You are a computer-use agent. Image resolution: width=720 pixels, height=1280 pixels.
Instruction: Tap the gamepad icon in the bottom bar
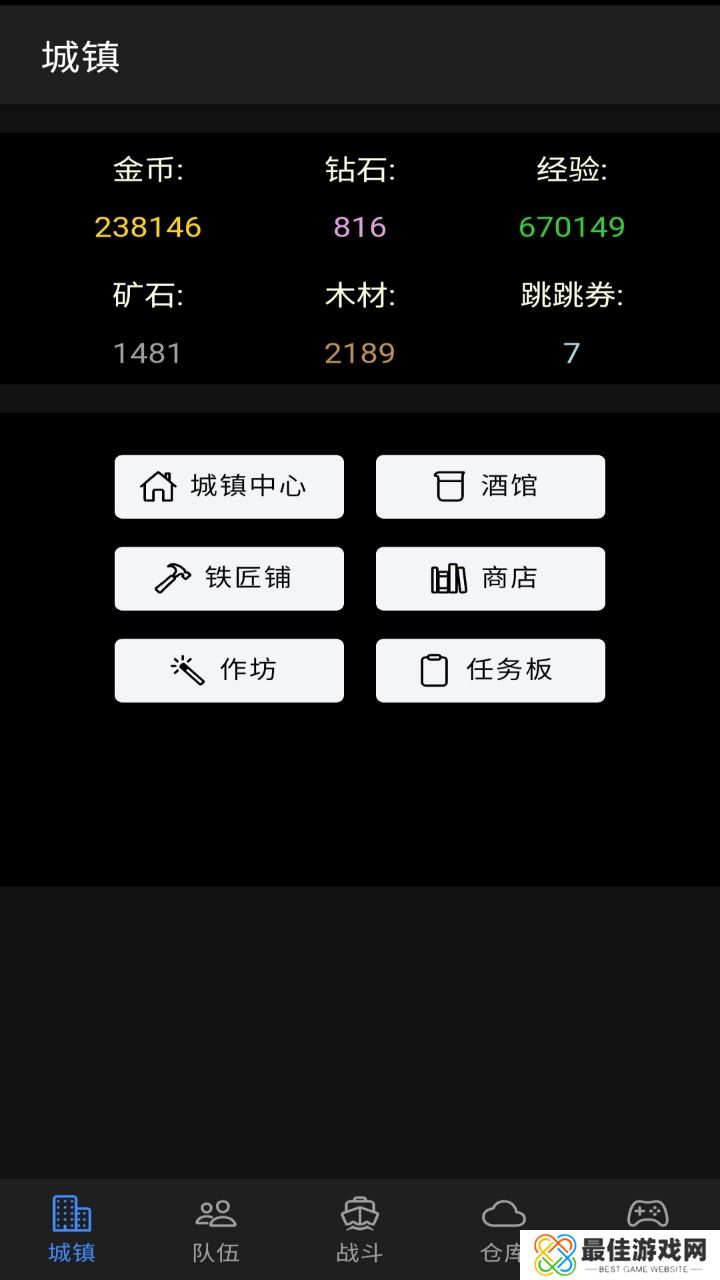[647, 1214]
